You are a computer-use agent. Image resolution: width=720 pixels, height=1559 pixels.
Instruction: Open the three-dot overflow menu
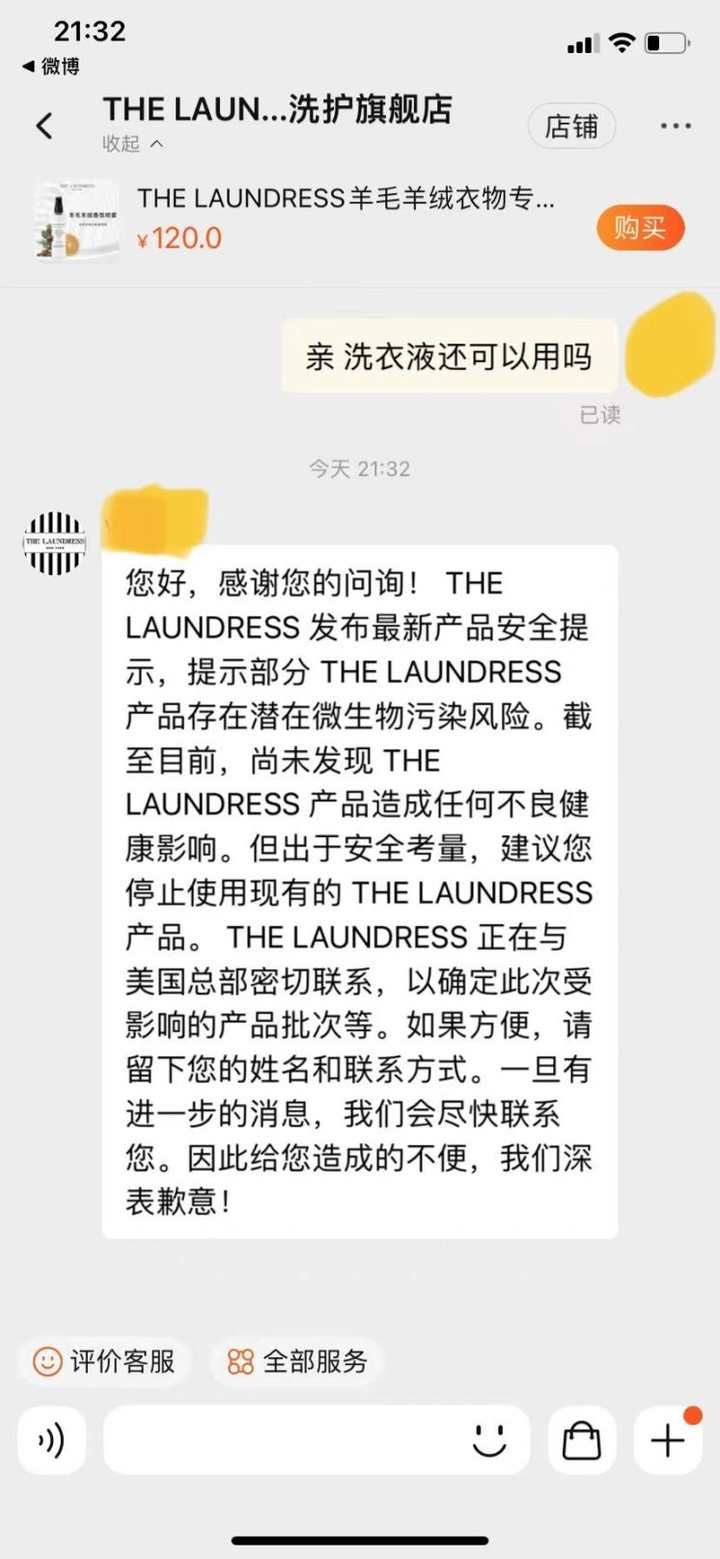tap(675, 126)
